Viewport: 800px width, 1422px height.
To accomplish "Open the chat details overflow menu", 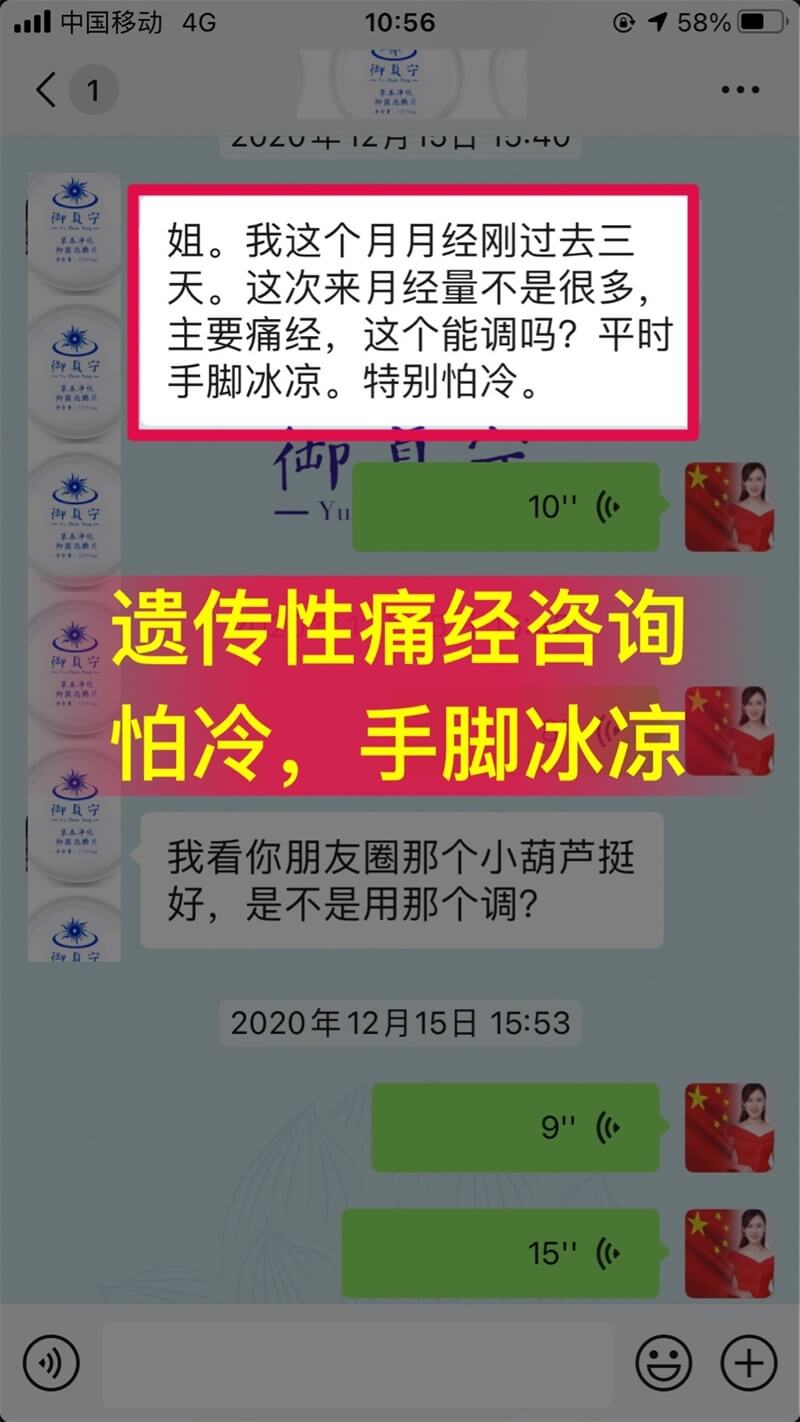I will 741,91.
